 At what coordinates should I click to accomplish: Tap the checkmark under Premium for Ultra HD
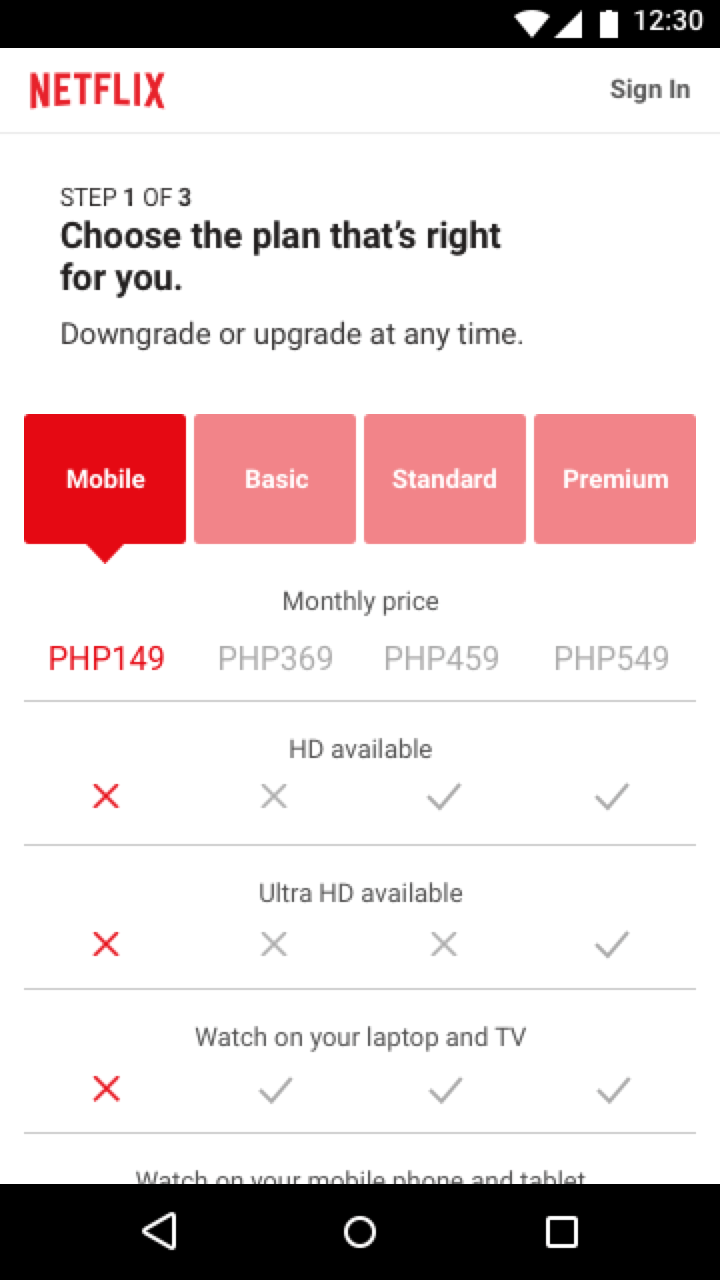[x=611, y=944]
